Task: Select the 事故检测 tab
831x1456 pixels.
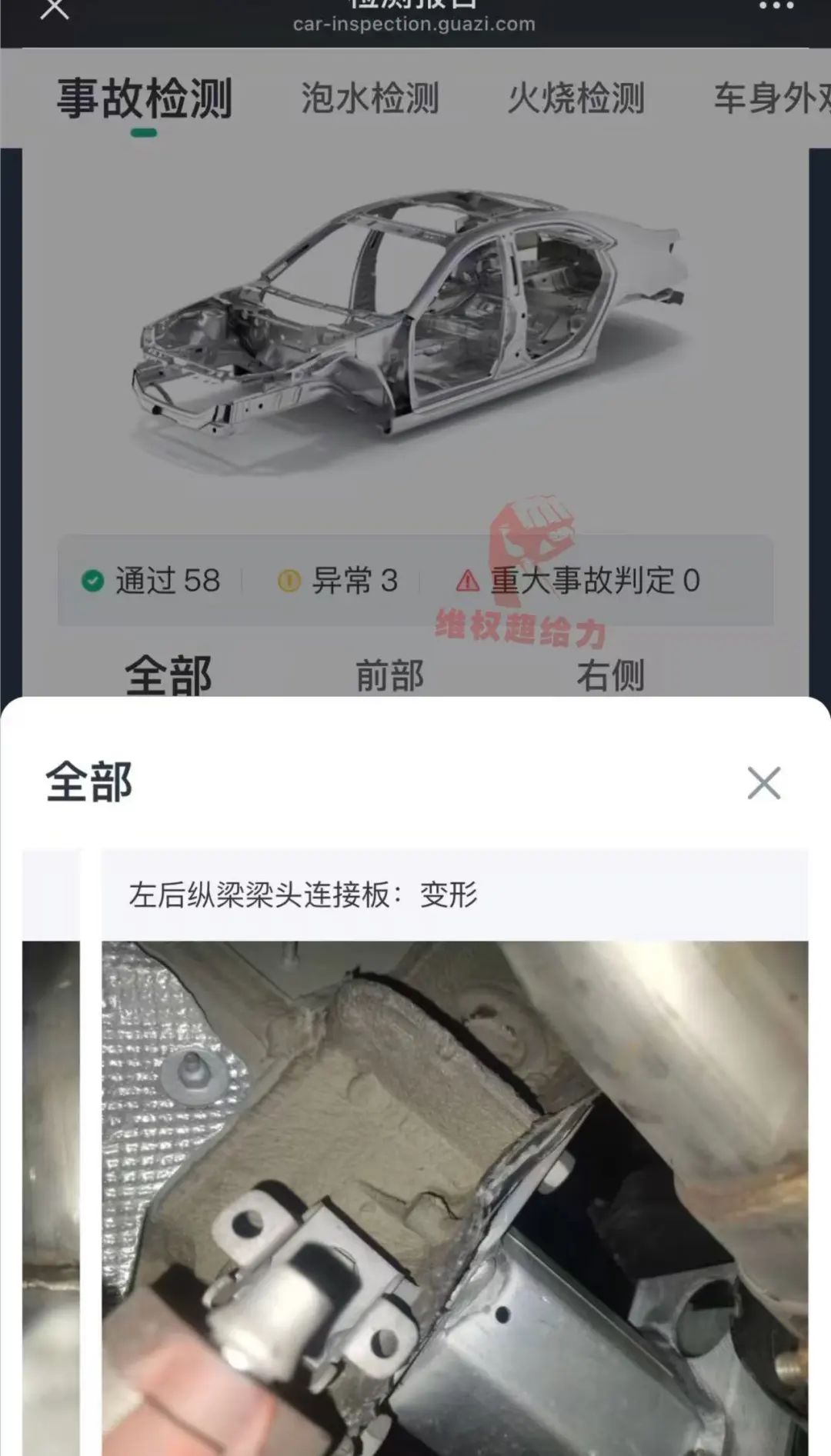Action: point(145,98)
